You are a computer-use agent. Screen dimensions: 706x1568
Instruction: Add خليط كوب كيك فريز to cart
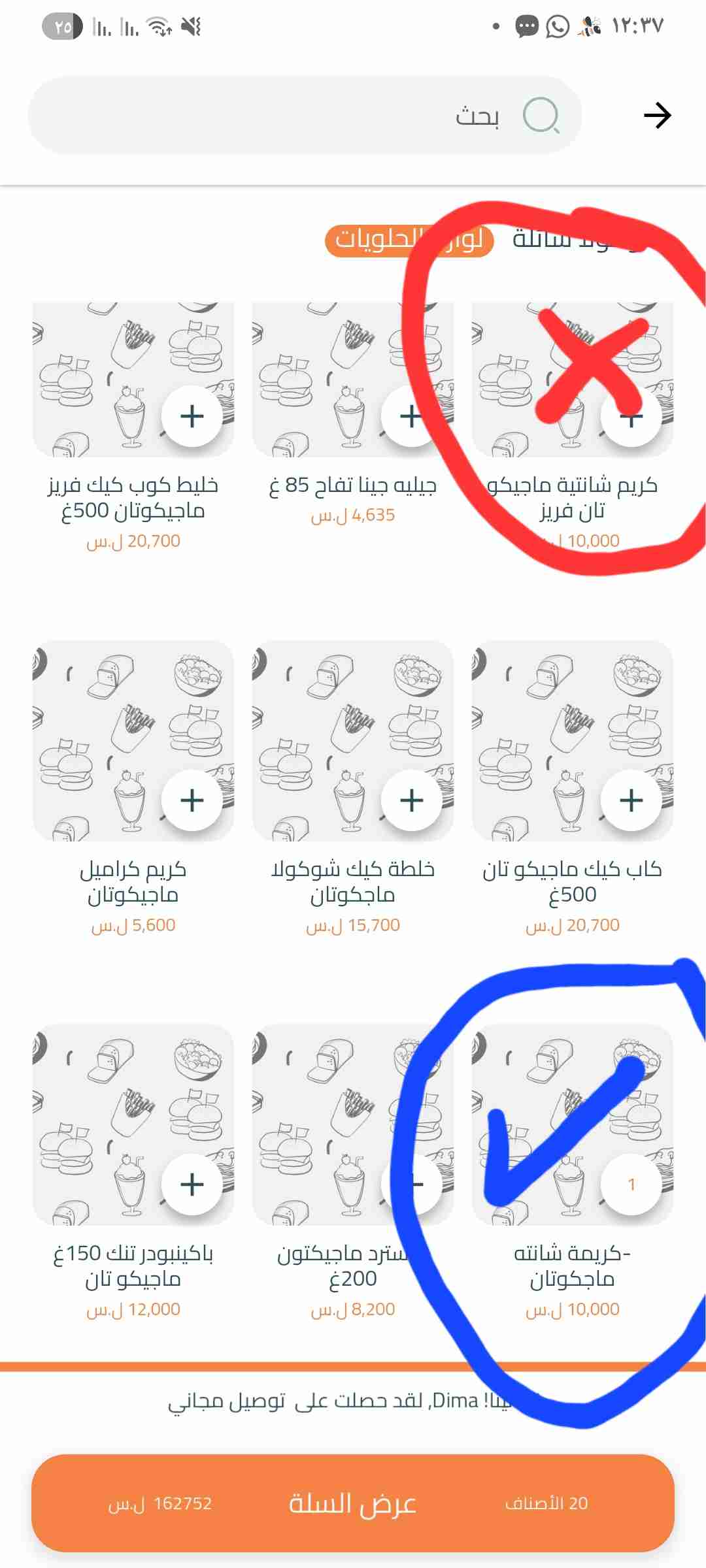(x=192, y=416)
